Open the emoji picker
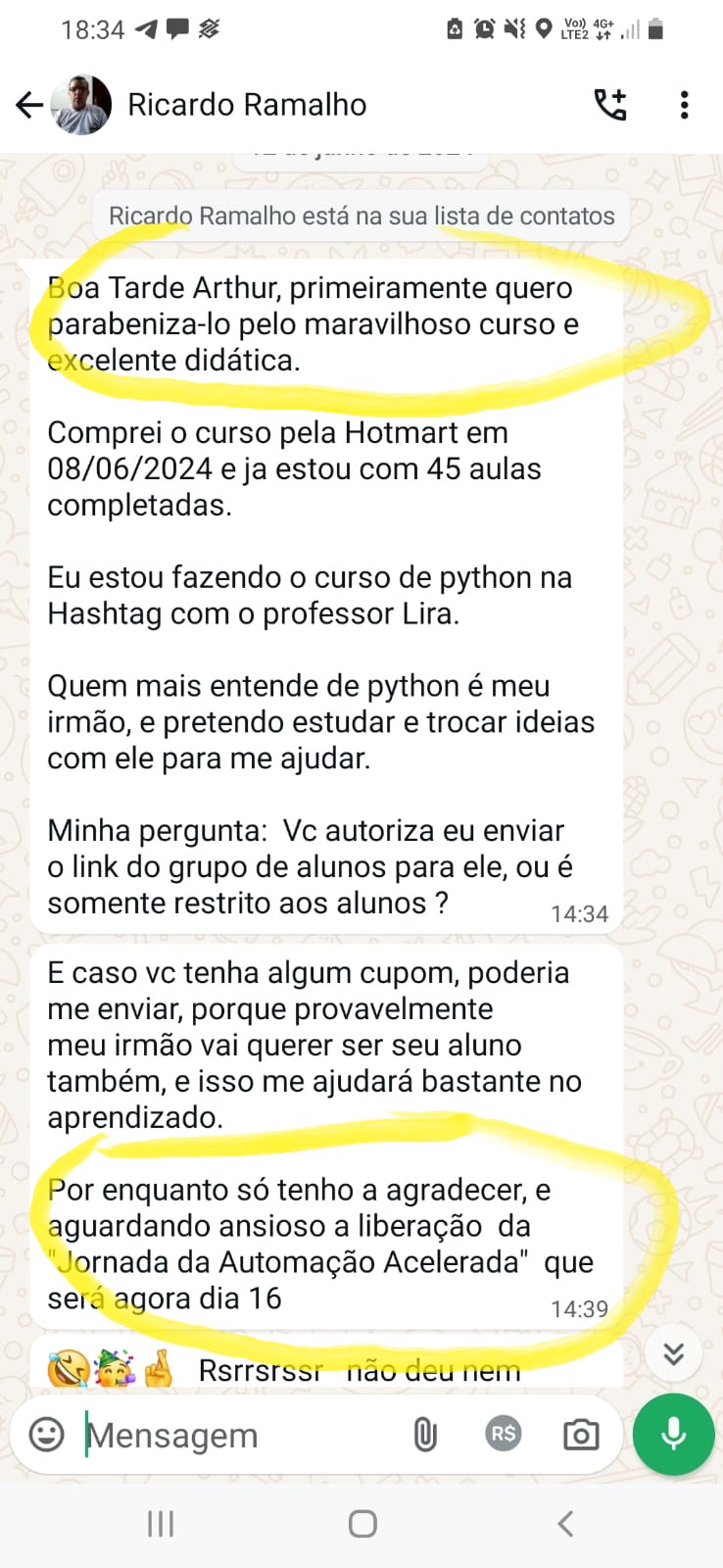723x1568 pixels. (46, 1435)
